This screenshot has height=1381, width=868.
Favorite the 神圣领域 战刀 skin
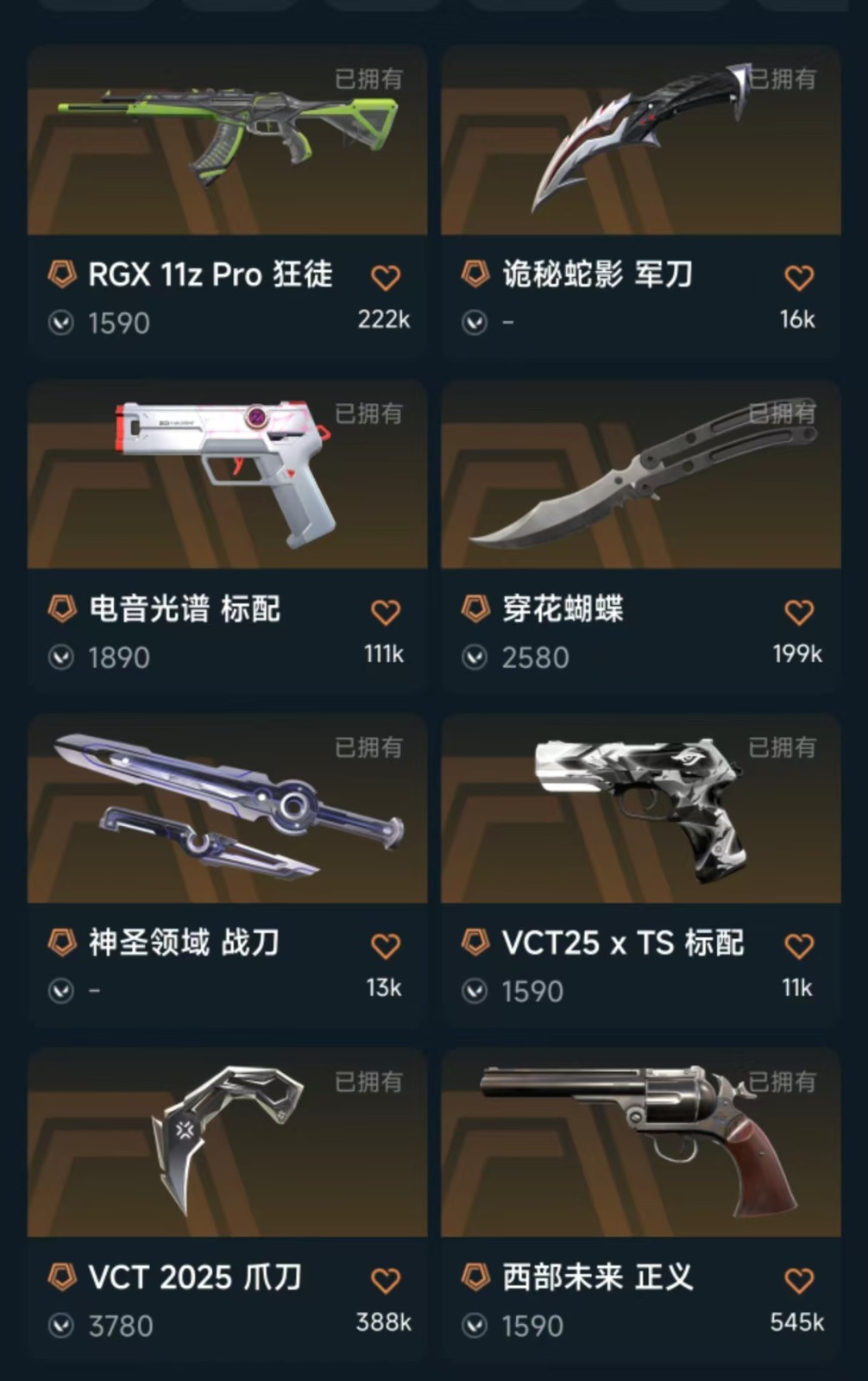[385, 946]
